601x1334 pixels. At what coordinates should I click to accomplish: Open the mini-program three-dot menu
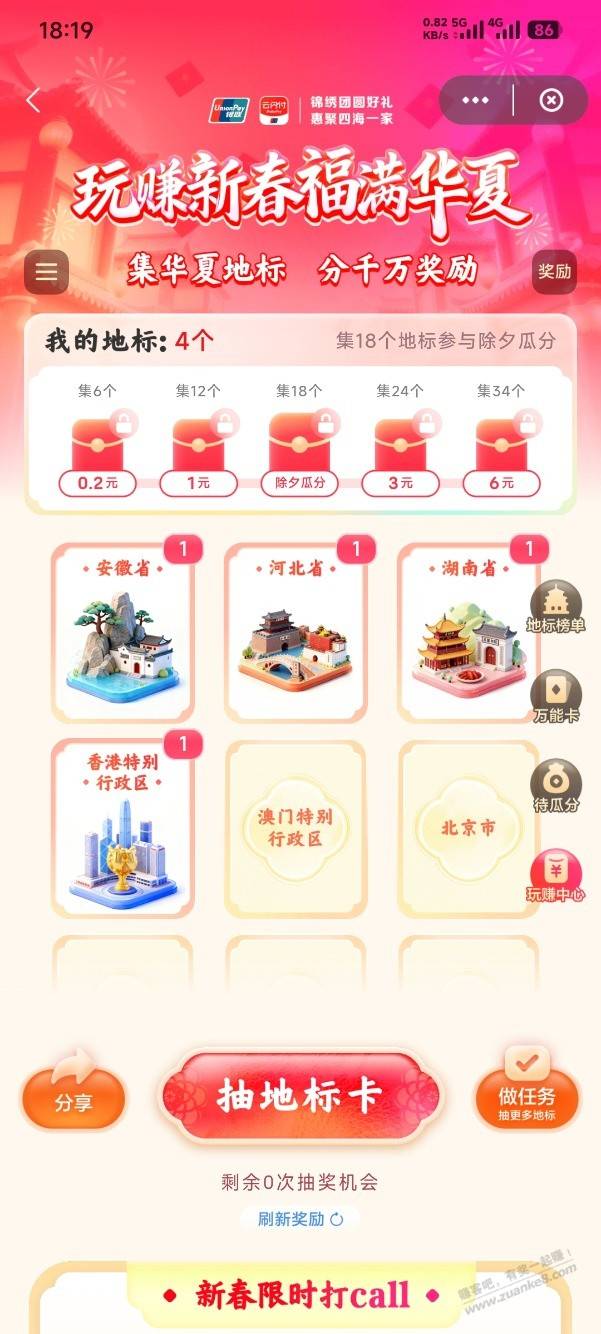pos(475,100)
